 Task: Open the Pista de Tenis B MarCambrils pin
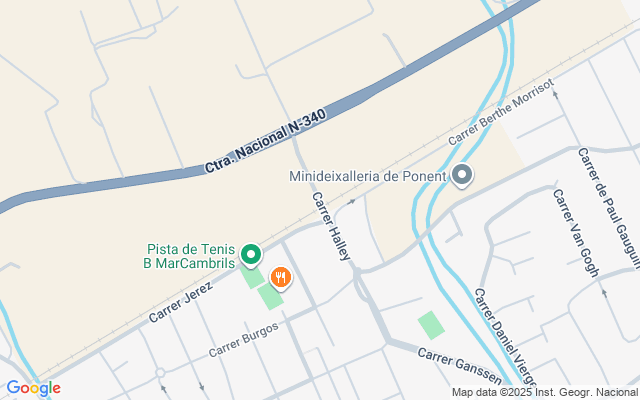(251, 255)
